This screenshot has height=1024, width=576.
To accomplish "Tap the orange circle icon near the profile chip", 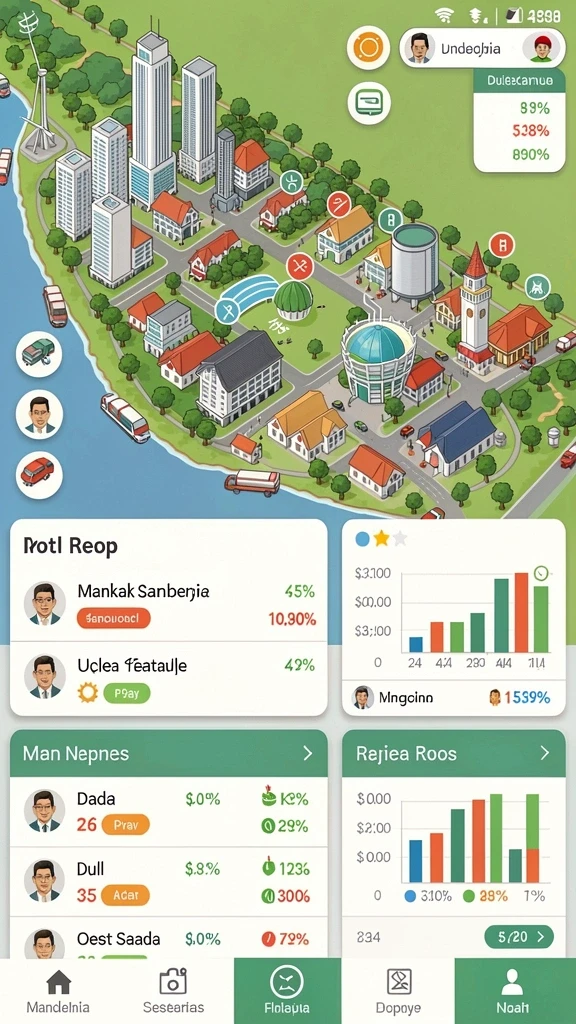I will point(368,48).
